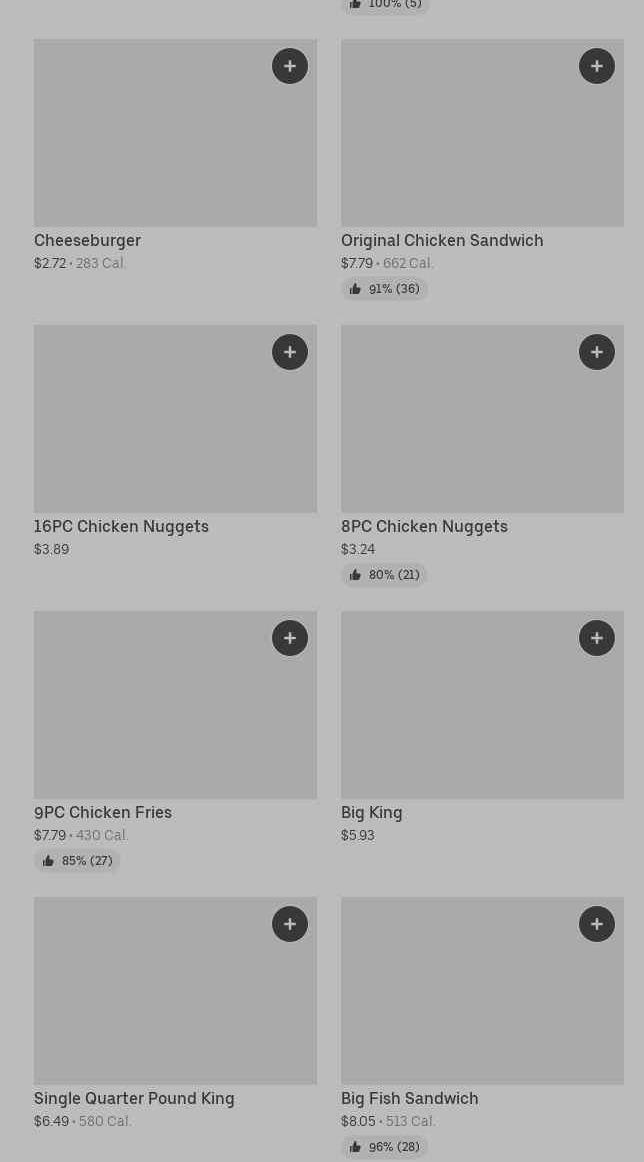
Task: Add Big King to the cart
Action: point(597,638)
